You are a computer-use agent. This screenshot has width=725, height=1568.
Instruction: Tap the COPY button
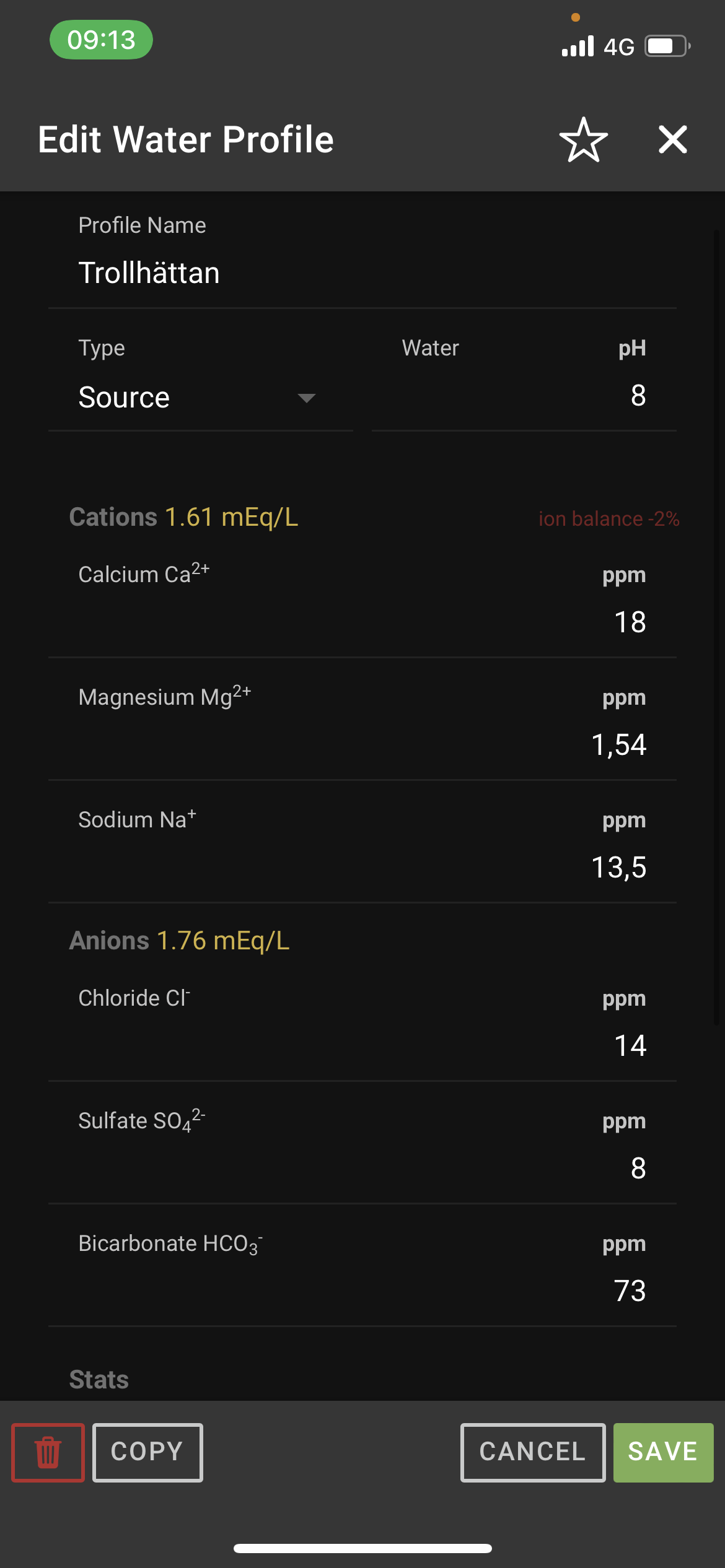coord(147,1452)
